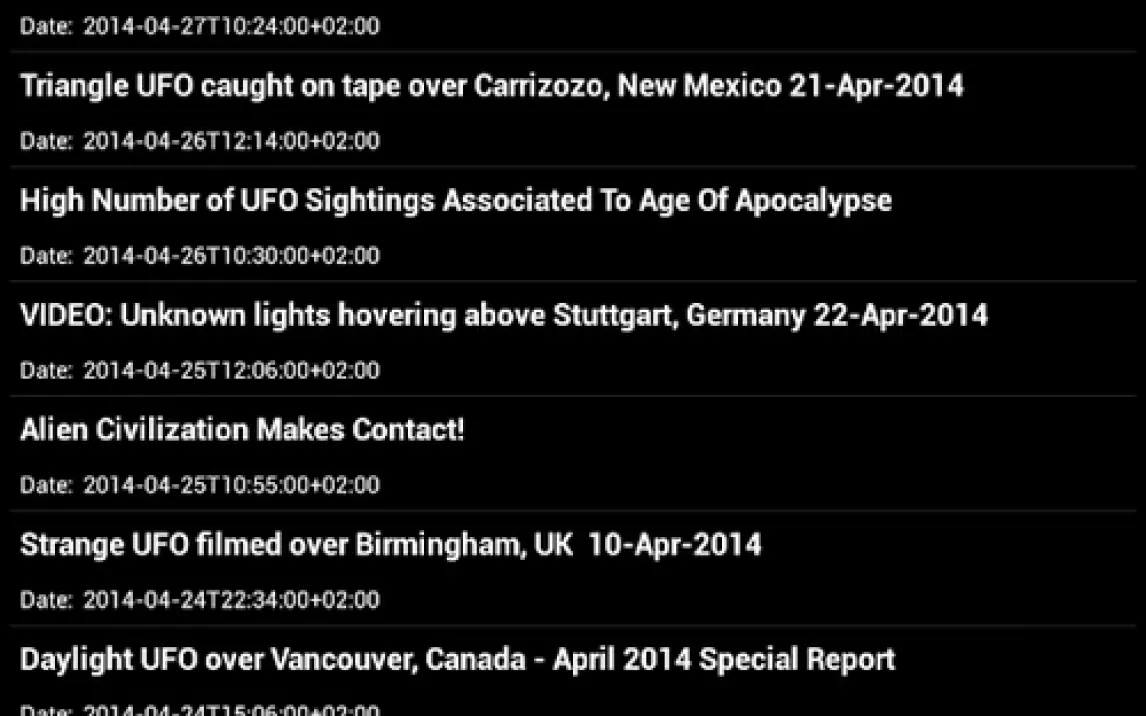Image resolution: width=1146 pixels, height=716 pixels.
Task: Read Alien Civilization Makes Contact! story
Action: pos(242,431)
